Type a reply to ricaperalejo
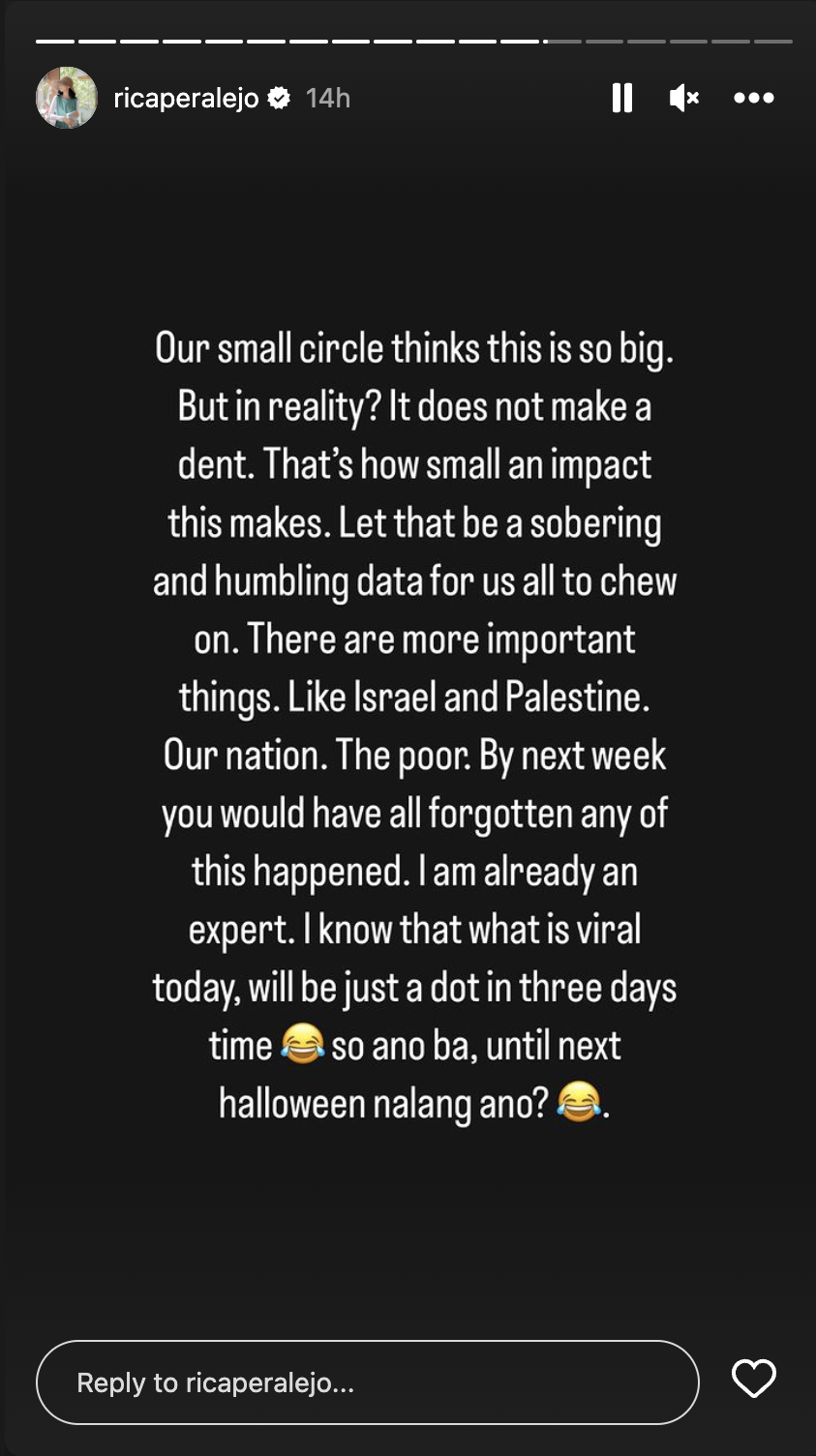 [367, 1382]
